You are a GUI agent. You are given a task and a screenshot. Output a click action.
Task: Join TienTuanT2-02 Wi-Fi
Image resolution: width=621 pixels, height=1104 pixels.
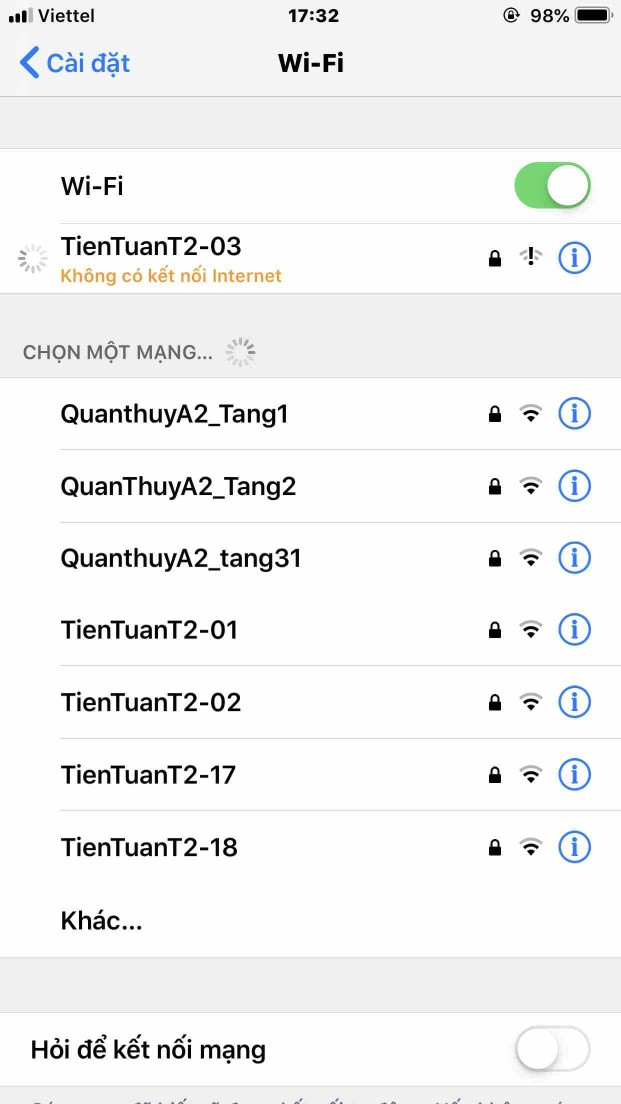[151, 703]
